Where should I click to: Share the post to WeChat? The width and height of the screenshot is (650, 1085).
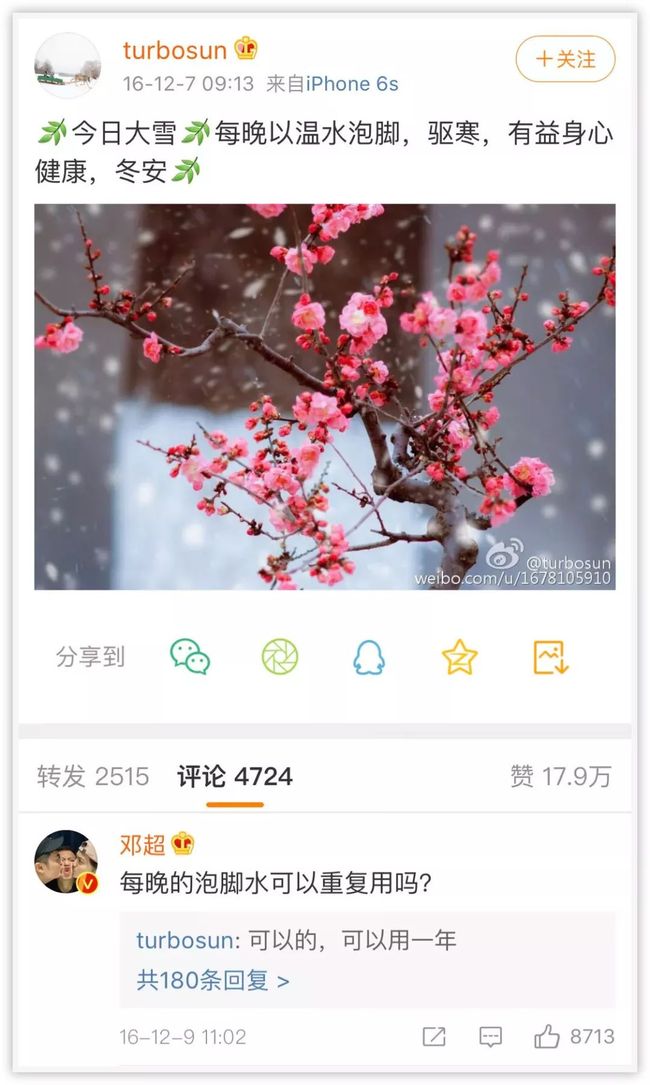pyautogui.click(x=190, y=657)
